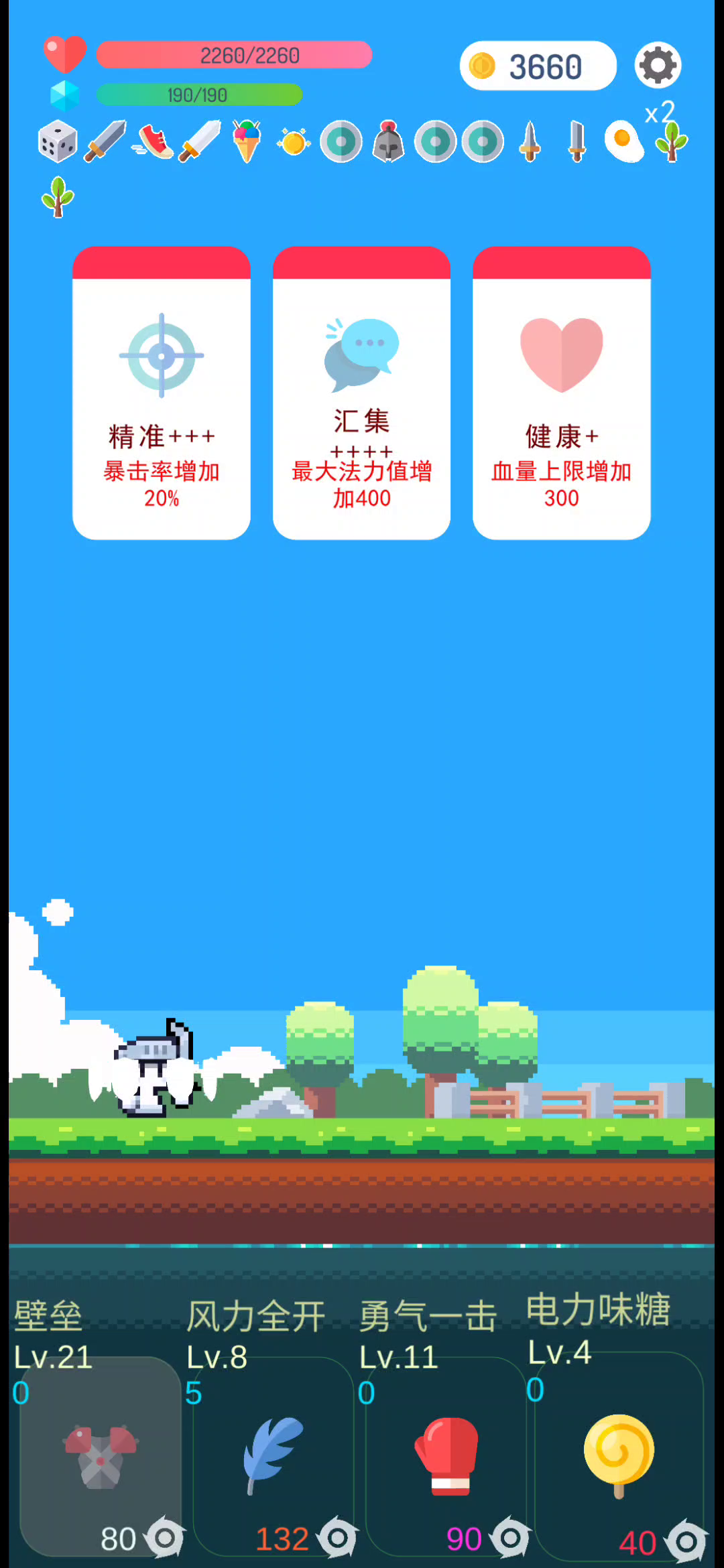Choose the 精准+++ crit rate upgrade card
This screenshot has height=1568, width=724.
click(x=162, y=393)
